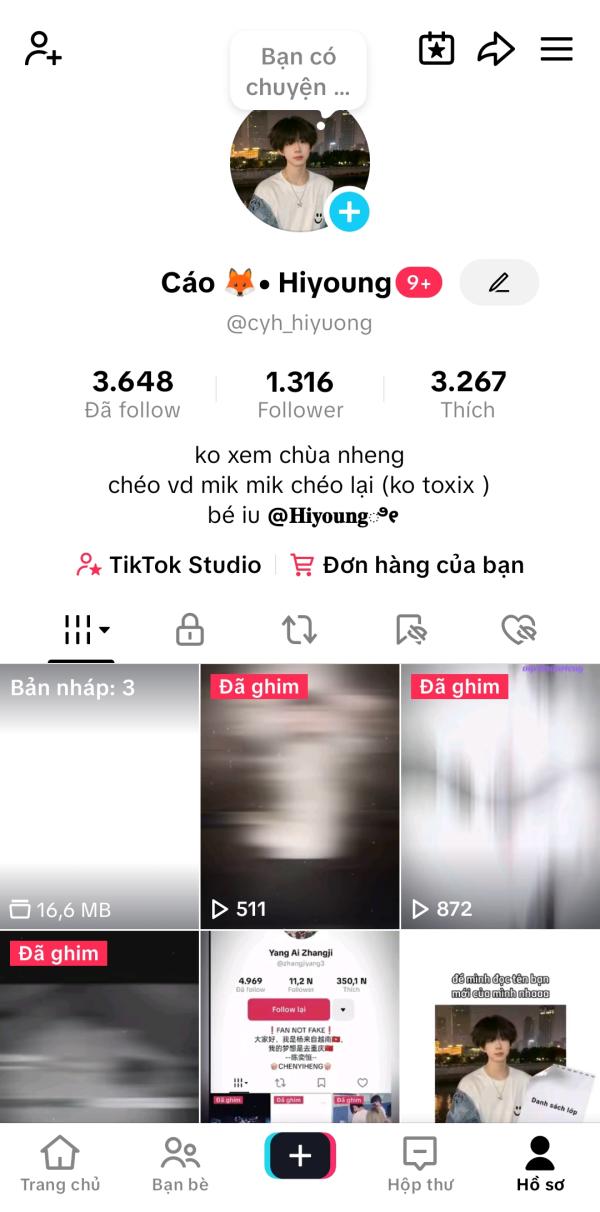600x1212 pixels.
Task: Share this profile
Action: click(x=495, y=49)
